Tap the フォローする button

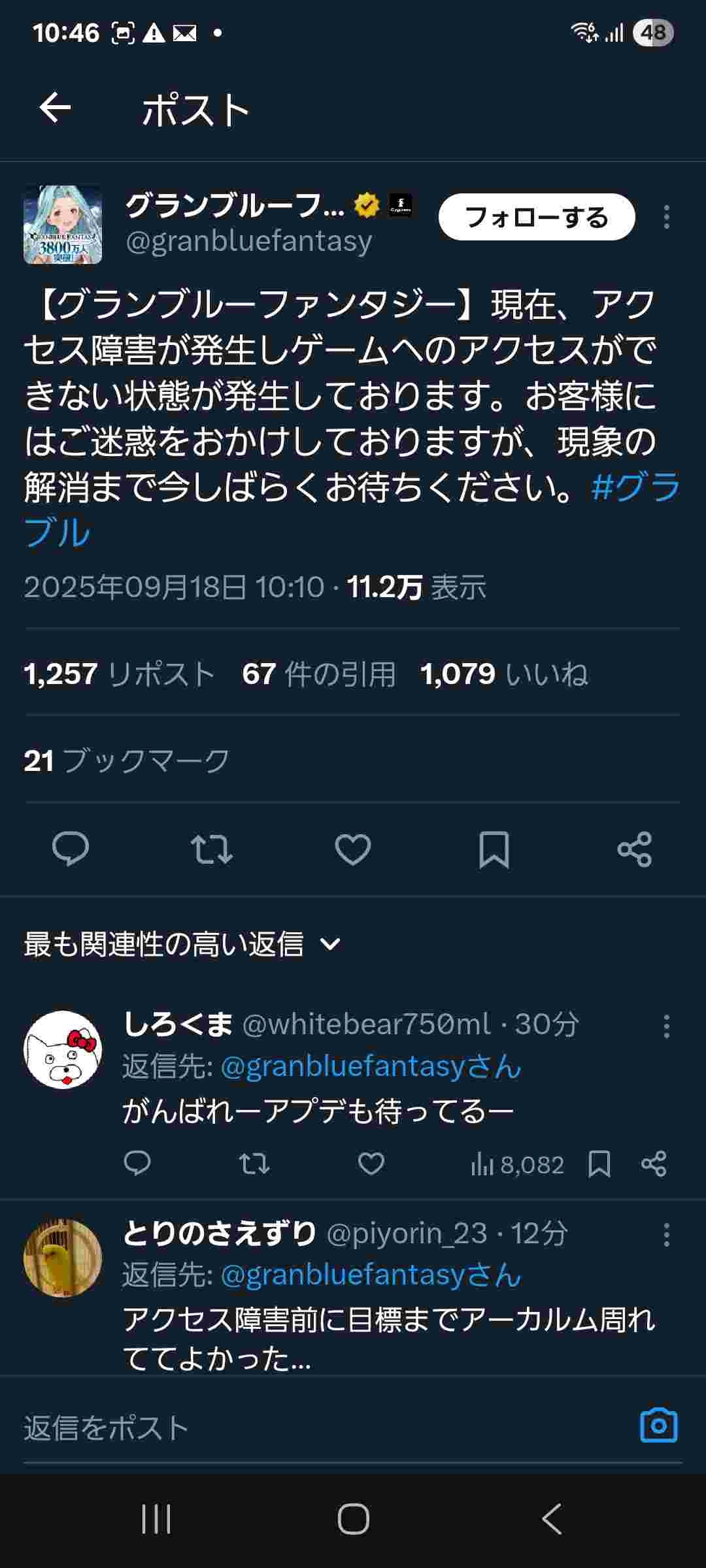pyautogui.click(x=537, y=217)
